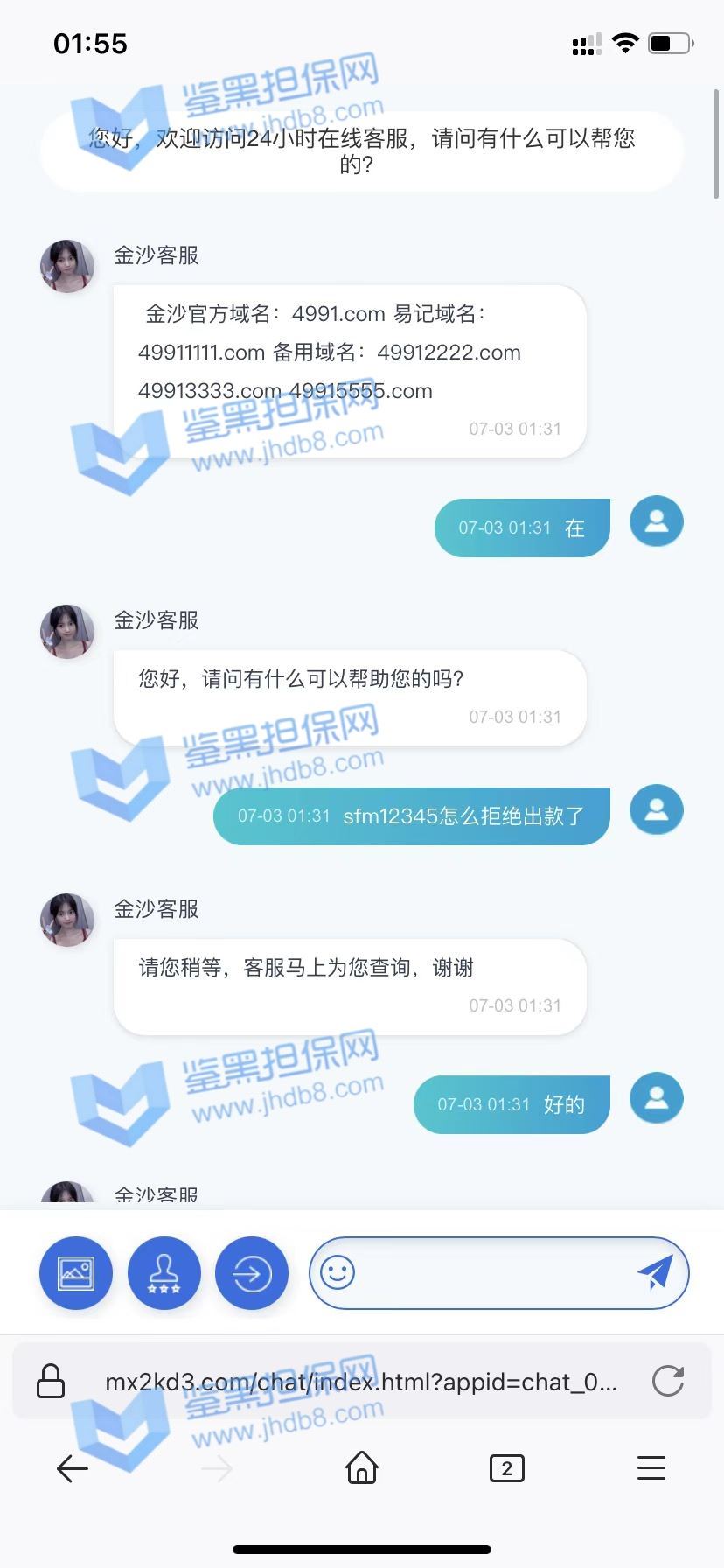Go back in the browser

click(x=72, y=1467)
